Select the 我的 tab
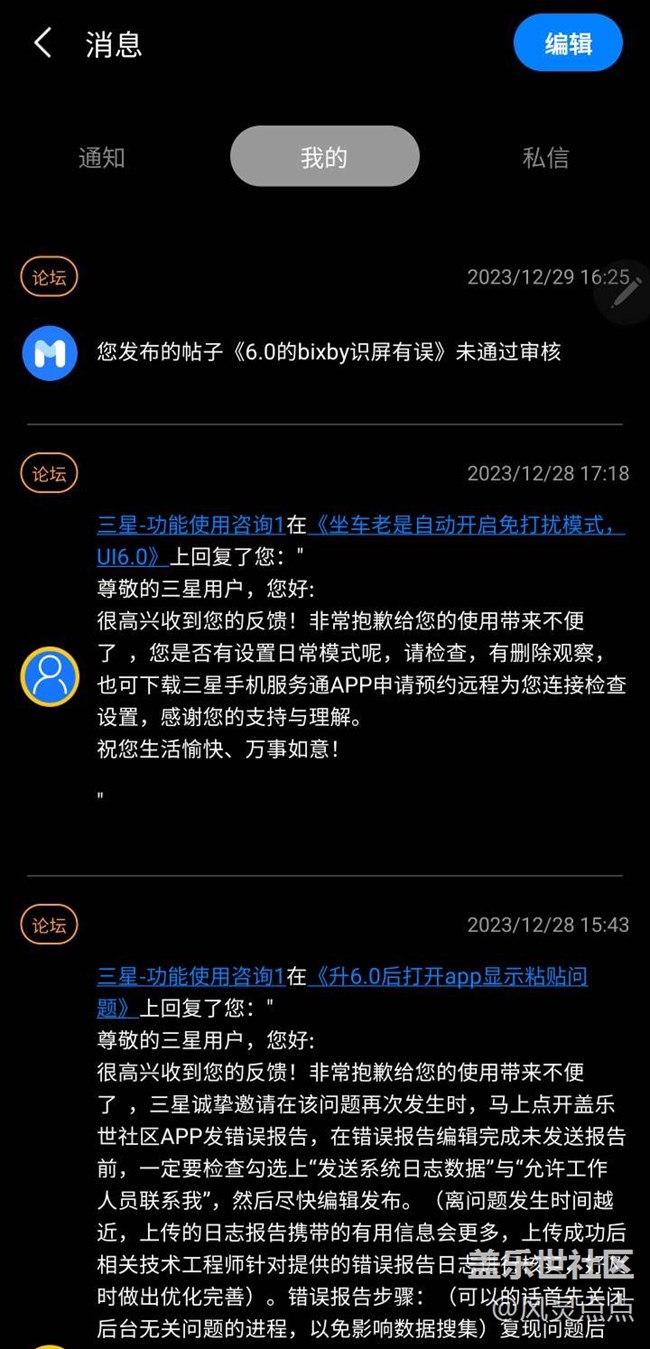Screen dimensions: 650x1349 [324, 157]
